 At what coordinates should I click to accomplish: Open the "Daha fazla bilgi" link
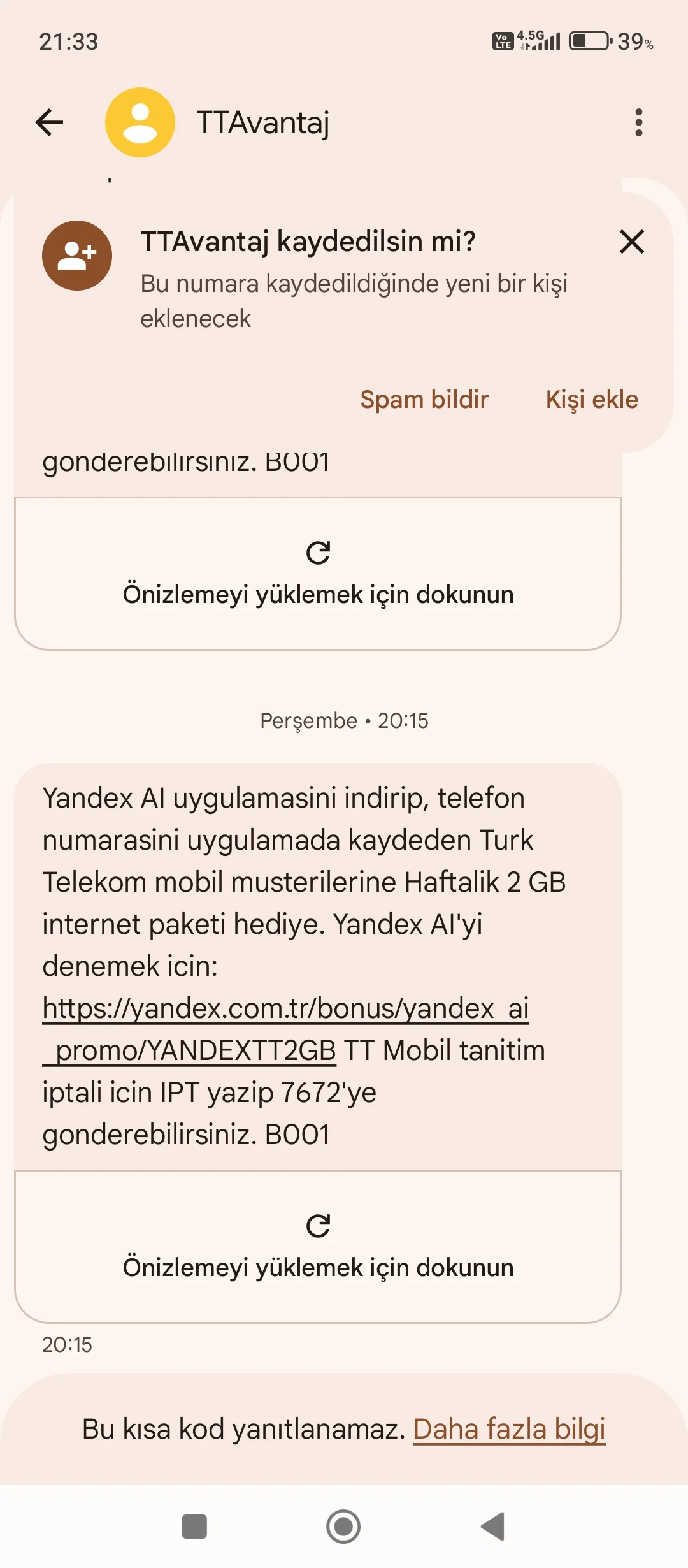(509, 1430)
